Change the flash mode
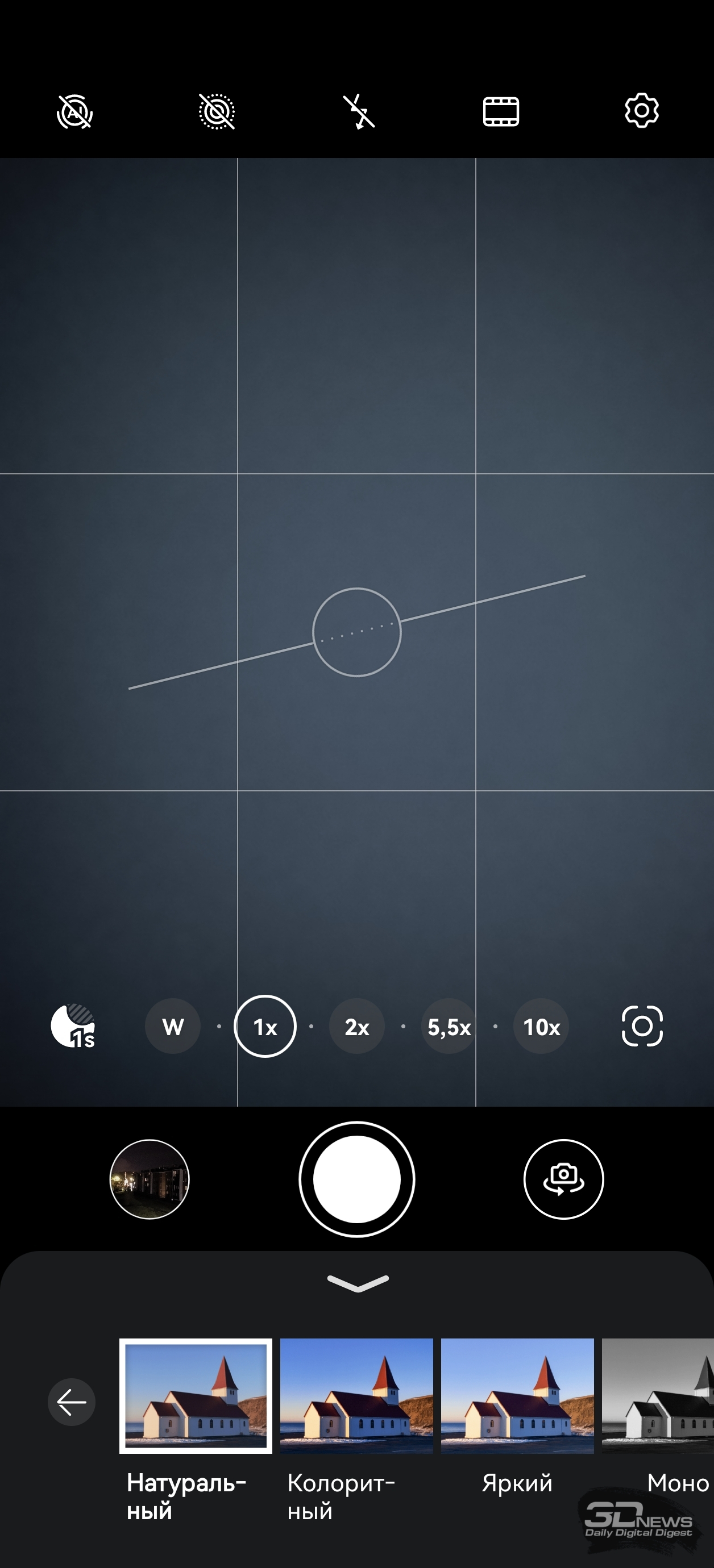 [x=359, y=112]
